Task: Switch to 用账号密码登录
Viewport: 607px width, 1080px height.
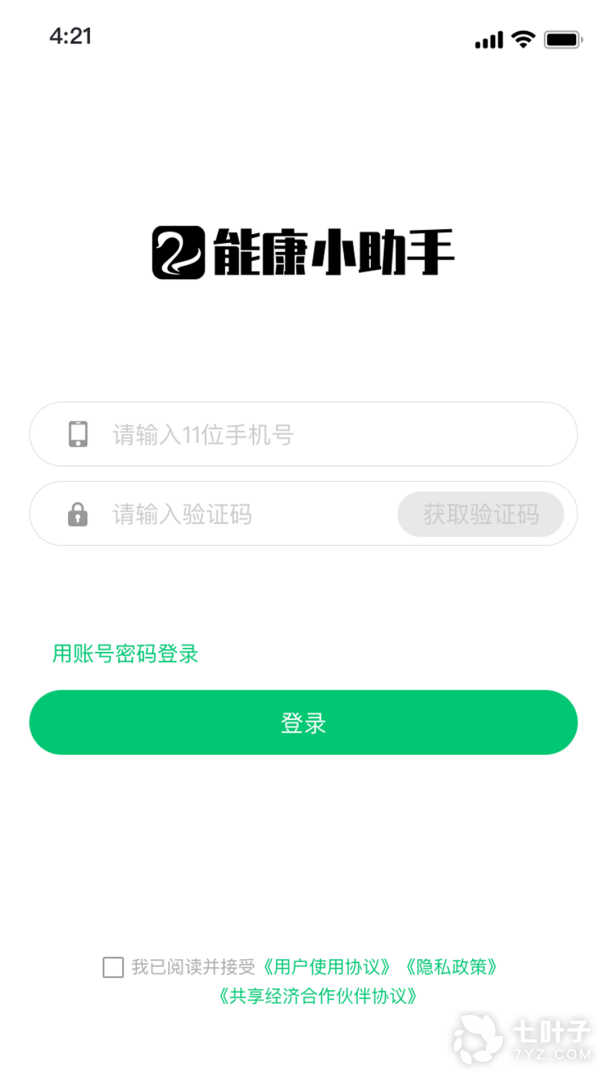Action: tap(126, 654)
